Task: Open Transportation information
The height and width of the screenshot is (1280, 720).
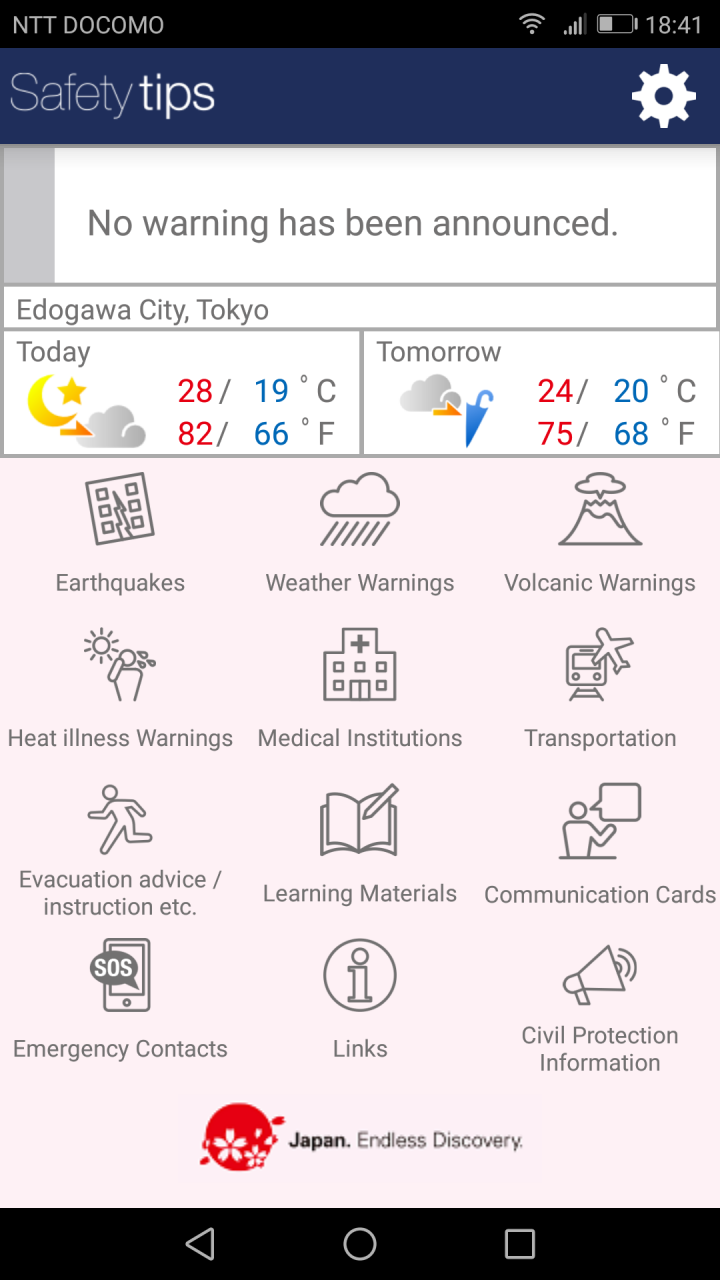Action: point(600,689)
